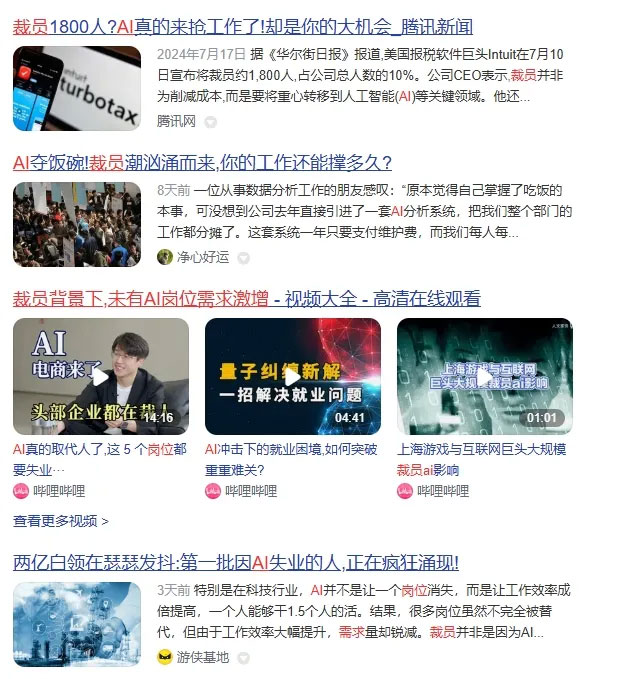Play the 14:16 video "AI真的取代人了"
This screenshot has width=621, height=679.
(x=100, y=376)
